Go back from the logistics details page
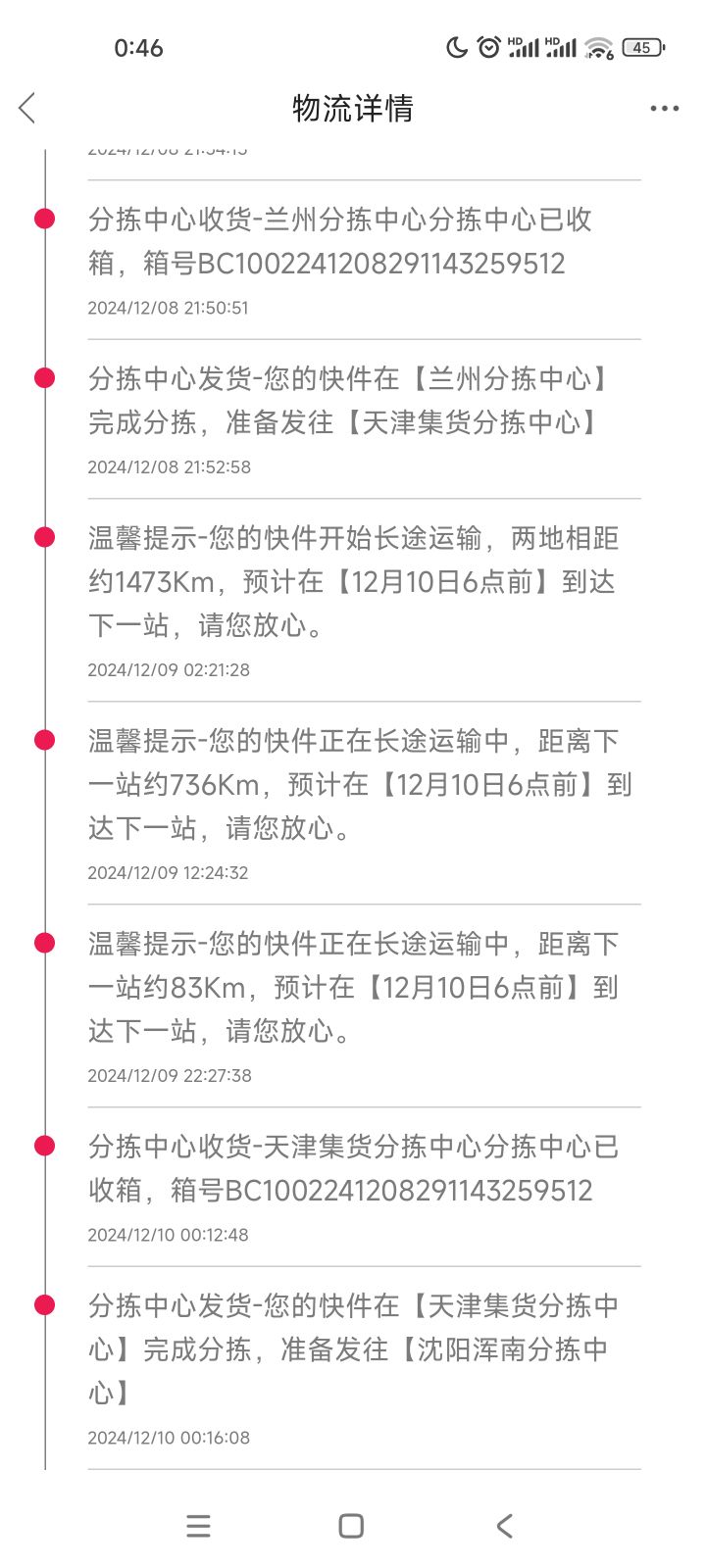706x1568 pixels. (27, 108)
